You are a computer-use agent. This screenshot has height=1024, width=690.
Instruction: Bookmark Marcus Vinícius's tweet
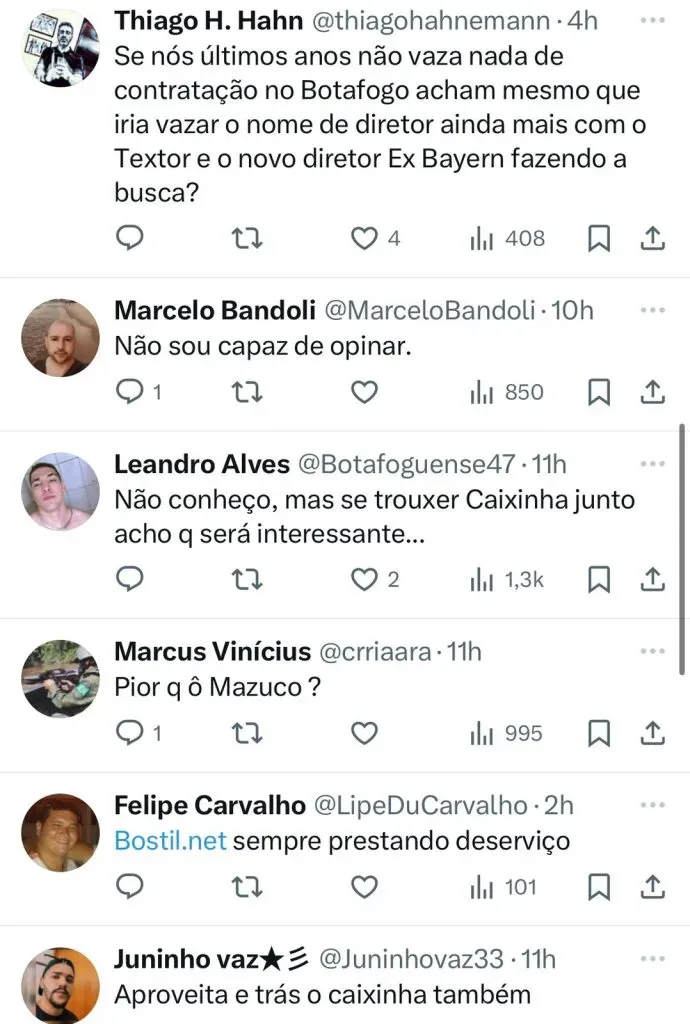pos(598,733)
